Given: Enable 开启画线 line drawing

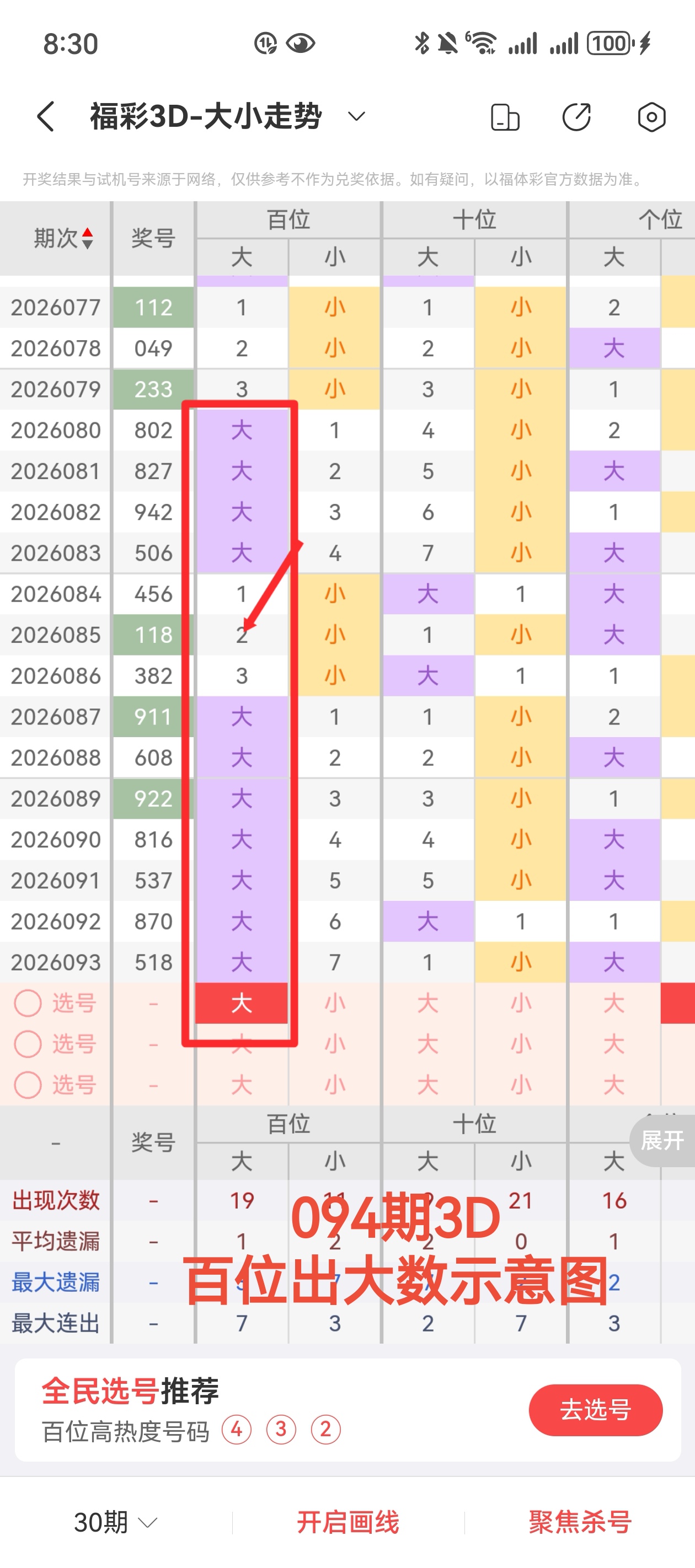Looking at the screenshot, I should coord(348,1522).
